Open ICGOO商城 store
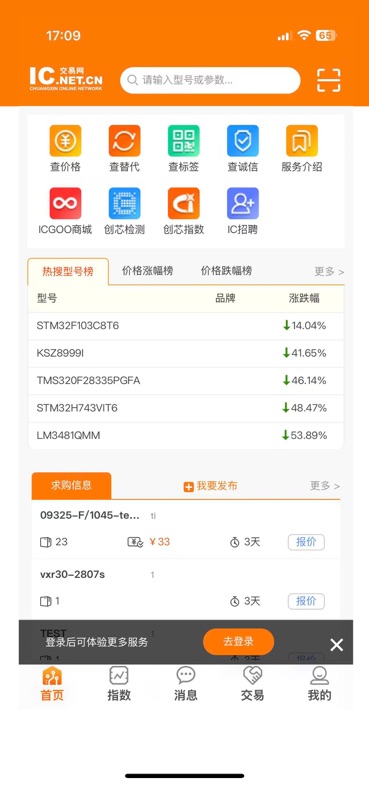 coord(65,211)
